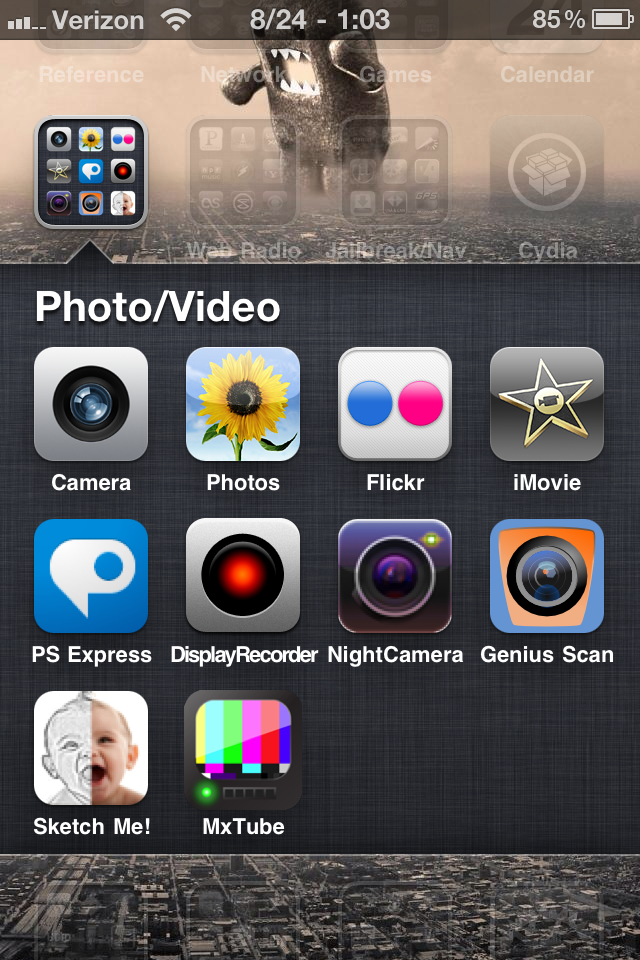Viewport: 640px width, 960px height.
Task: Open Flickr
Action: [395, 404]
